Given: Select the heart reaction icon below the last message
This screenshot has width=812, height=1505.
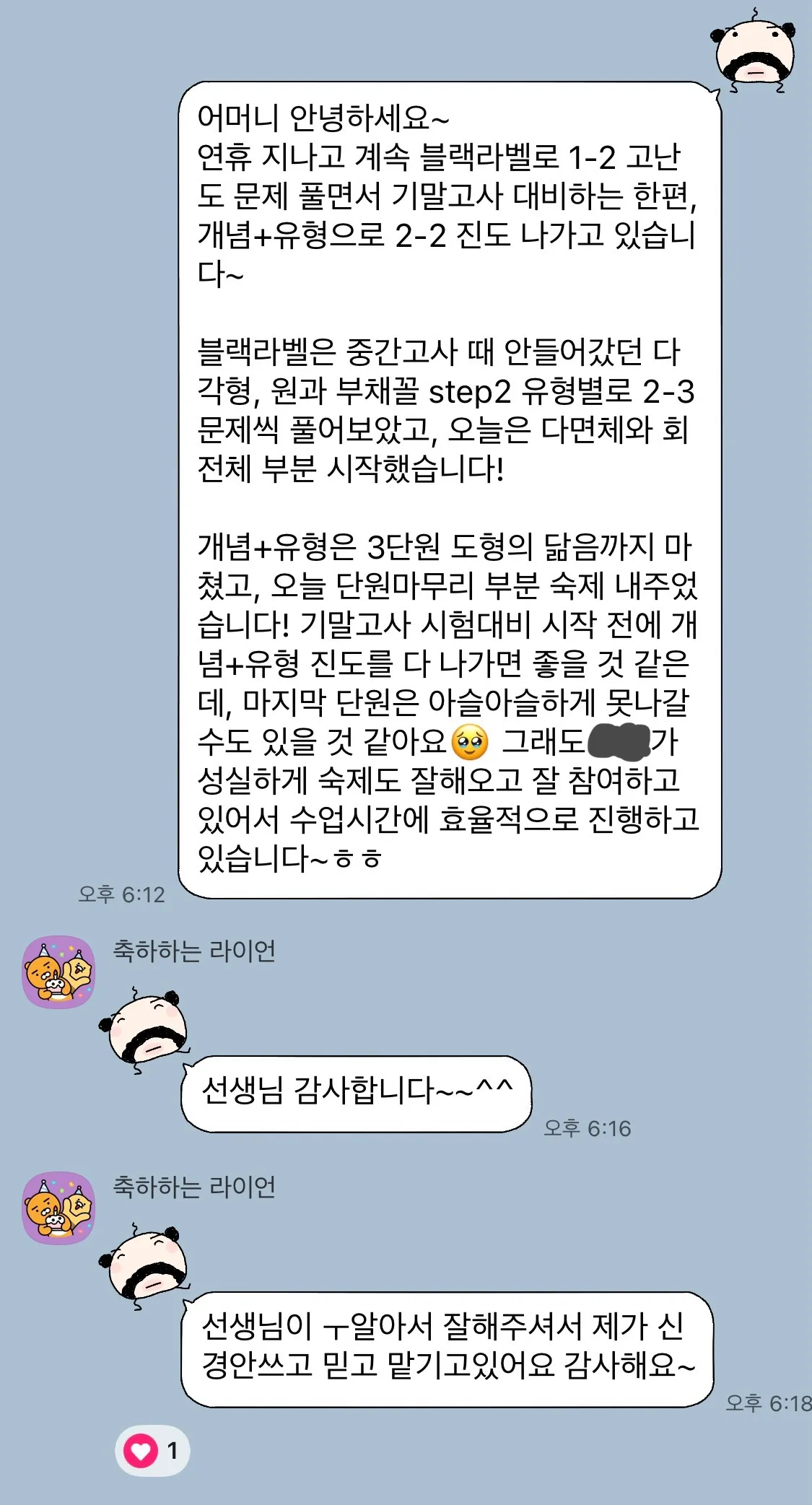Looking at the screenshot, I should [142, 1451].
